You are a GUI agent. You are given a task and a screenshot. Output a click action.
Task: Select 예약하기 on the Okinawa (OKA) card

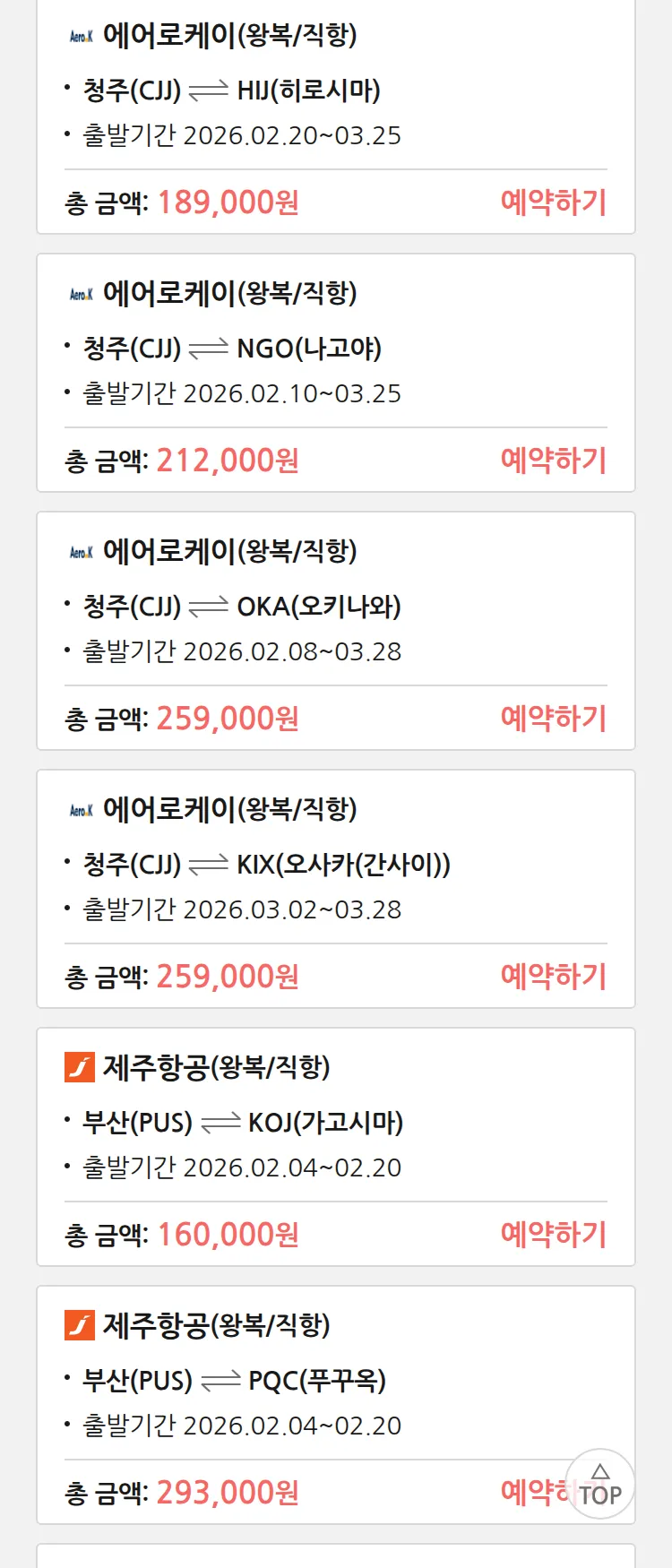(x=553, y=719)
